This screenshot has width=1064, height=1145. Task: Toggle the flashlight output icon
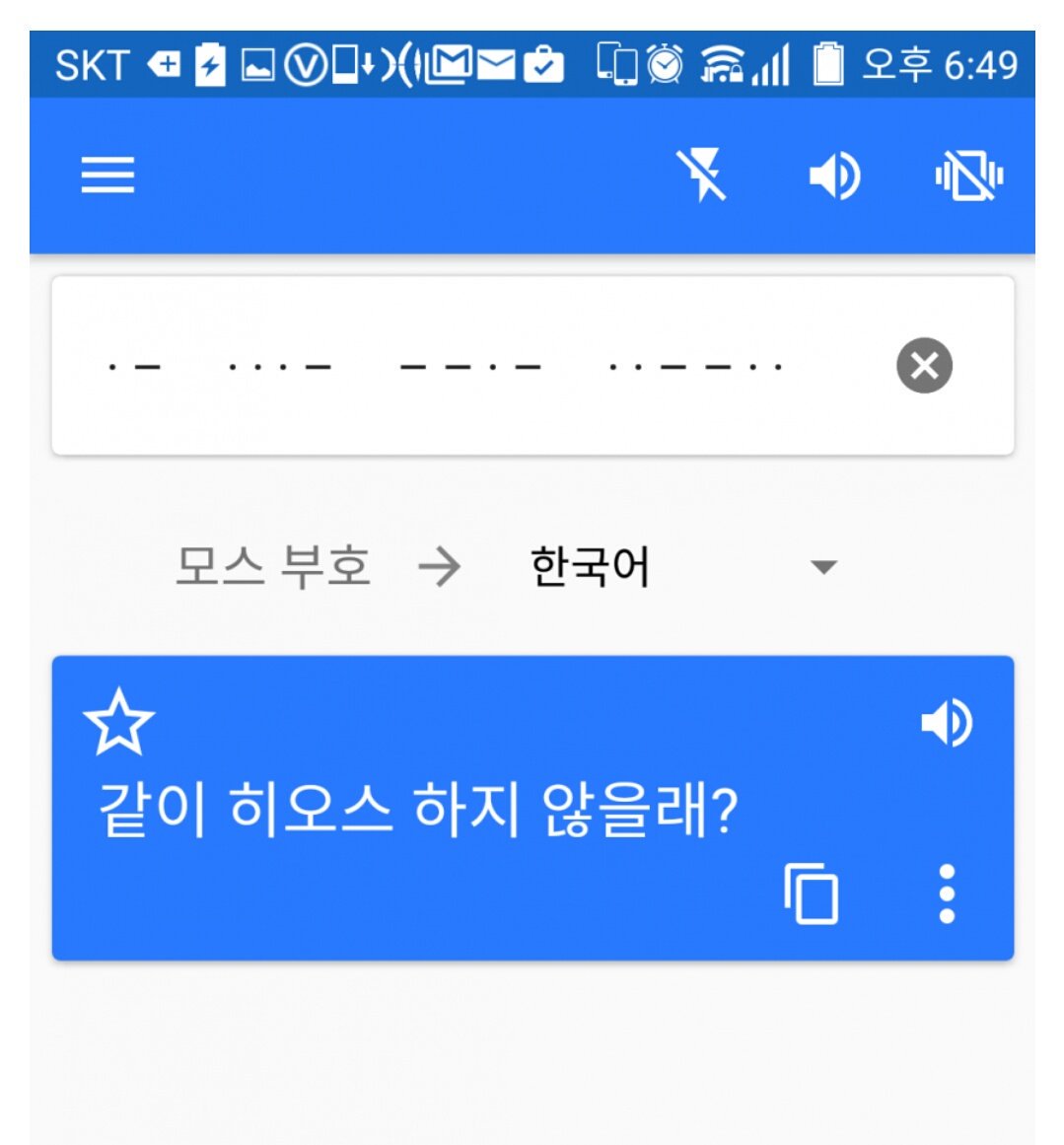701,176
